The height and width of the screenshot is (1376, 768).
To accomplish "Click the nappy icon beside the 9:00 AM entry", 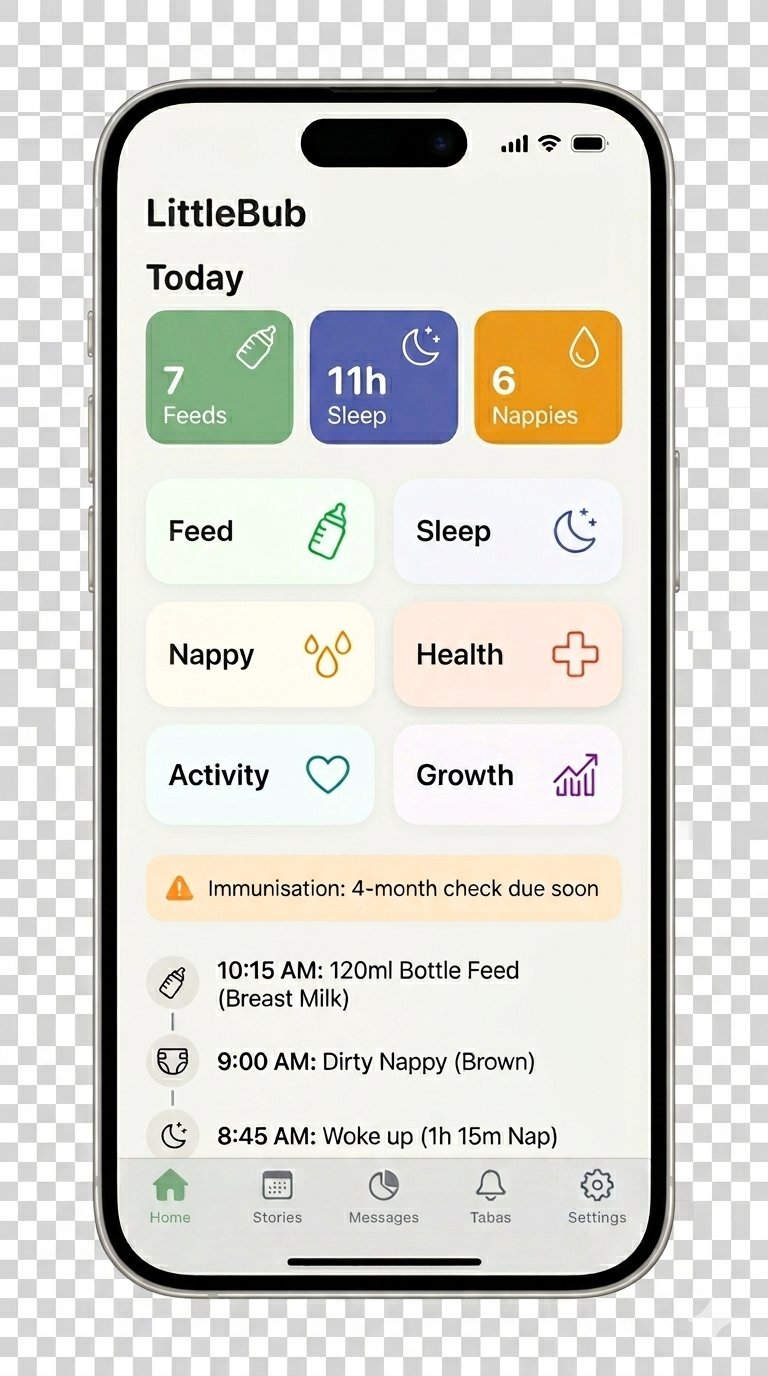I will pos(172,1062).
